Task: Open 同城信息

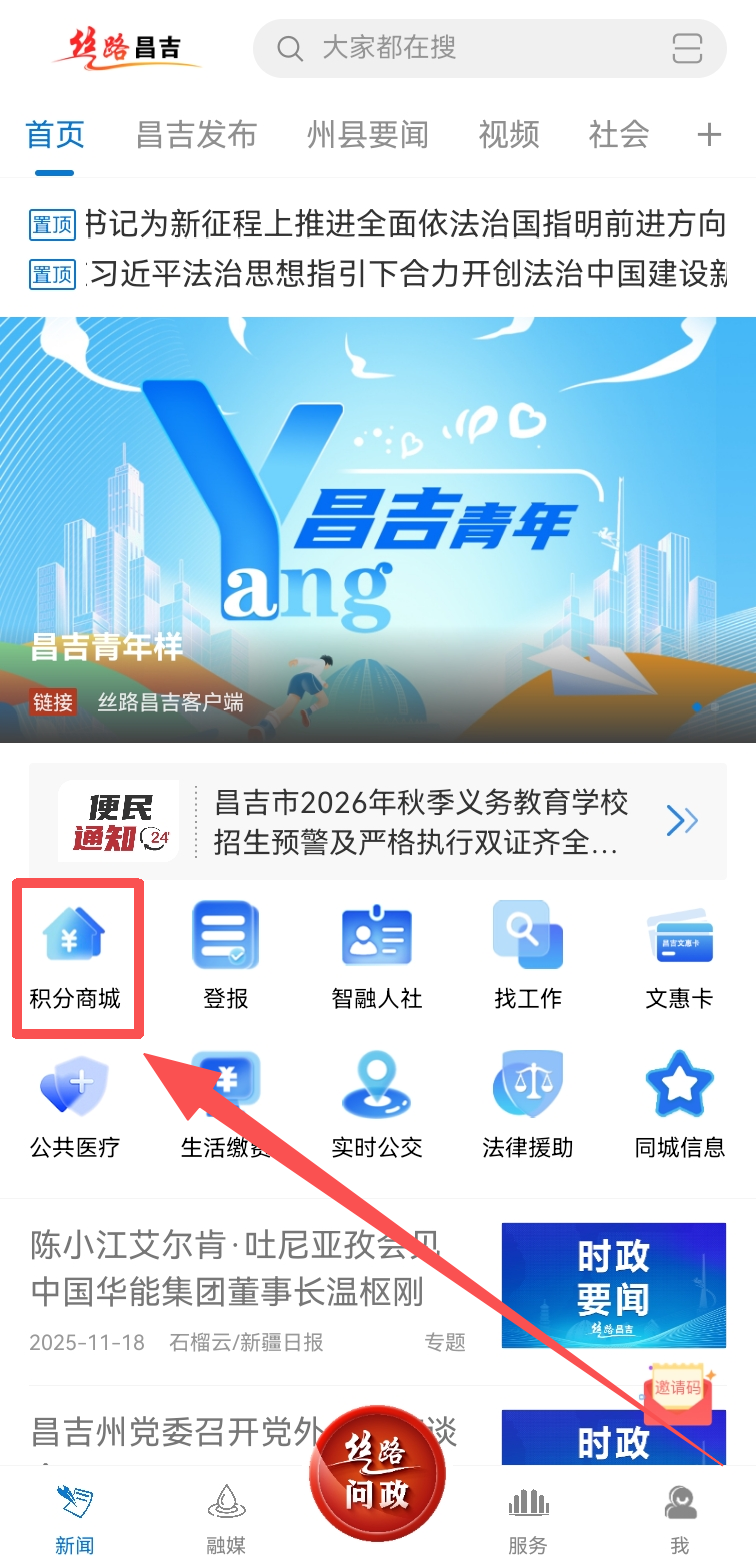Action: tap(679, 1105)
